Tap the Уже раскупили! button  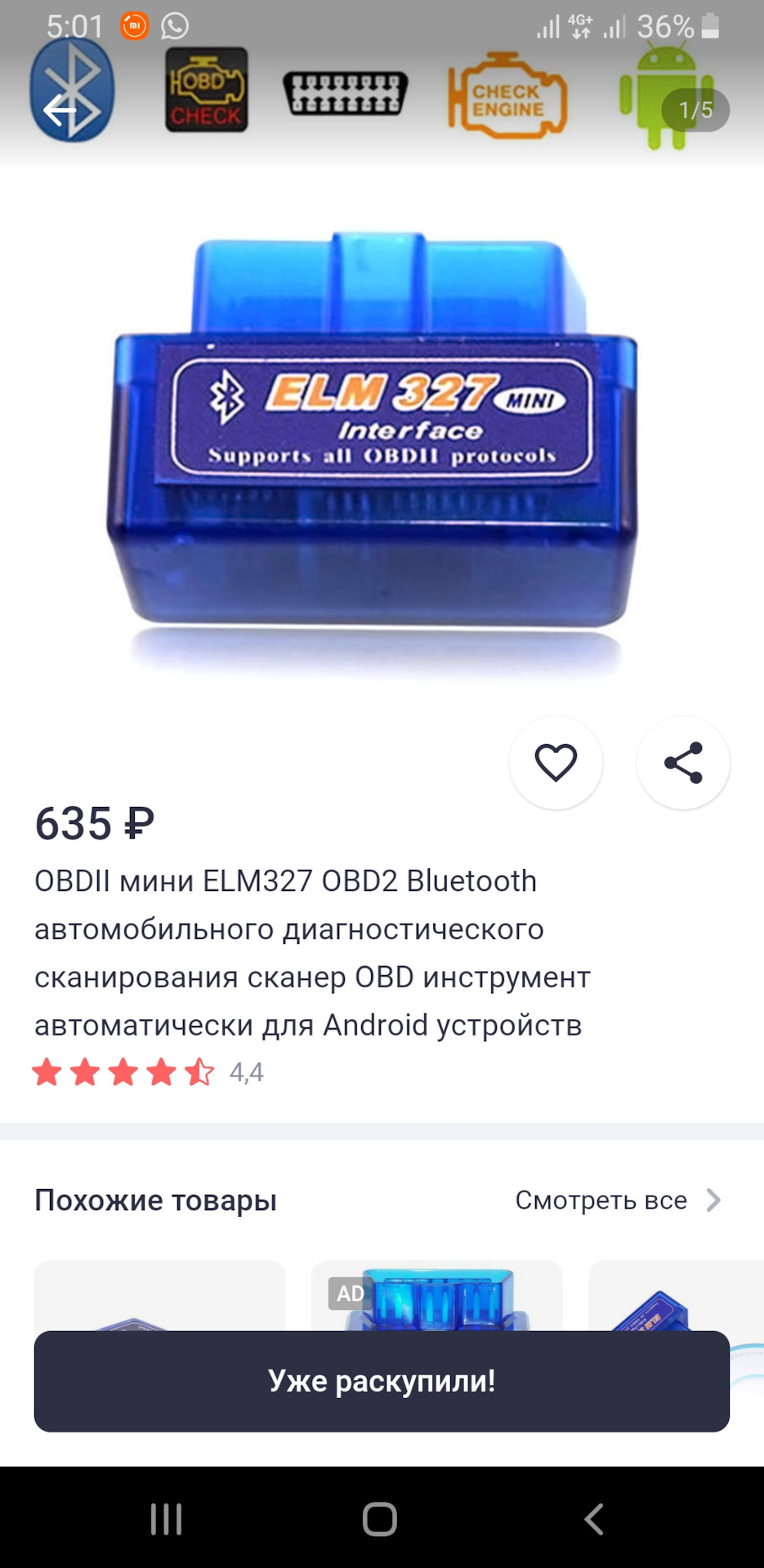[x=382, y=1381]
